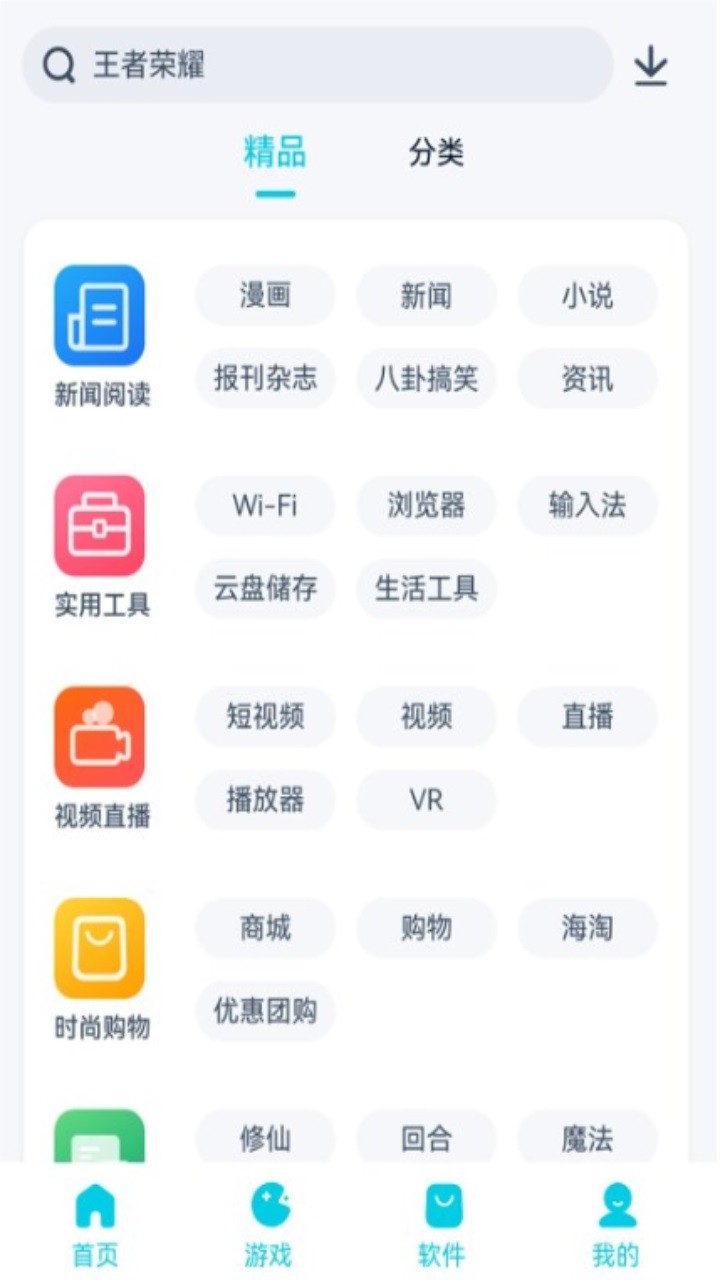Go to the 游戏 tab
720x1280 pixels.
click(269, 1224)
